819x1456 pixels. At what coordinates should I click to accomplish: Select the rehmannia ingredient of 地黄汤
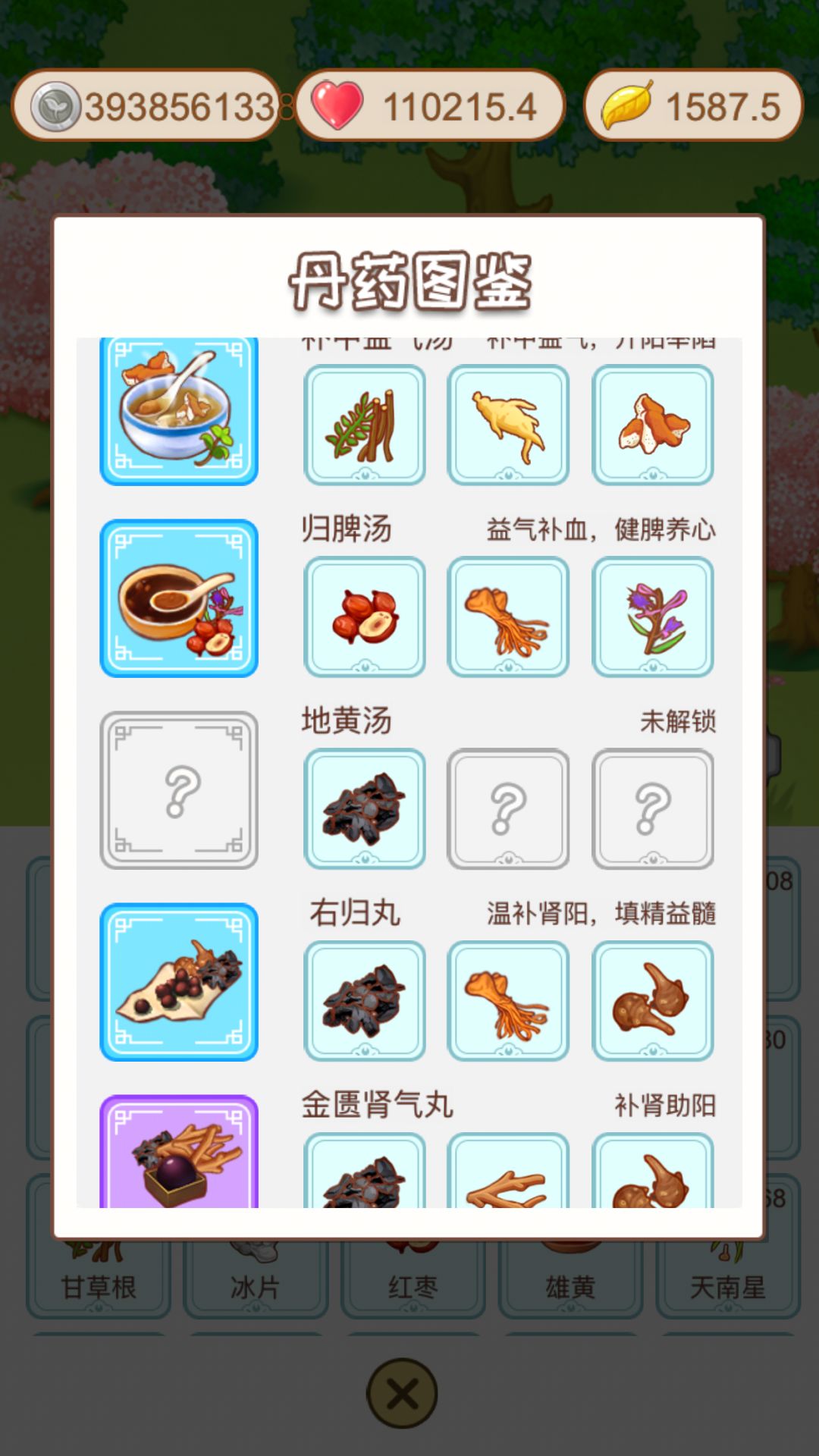point(364,809)
